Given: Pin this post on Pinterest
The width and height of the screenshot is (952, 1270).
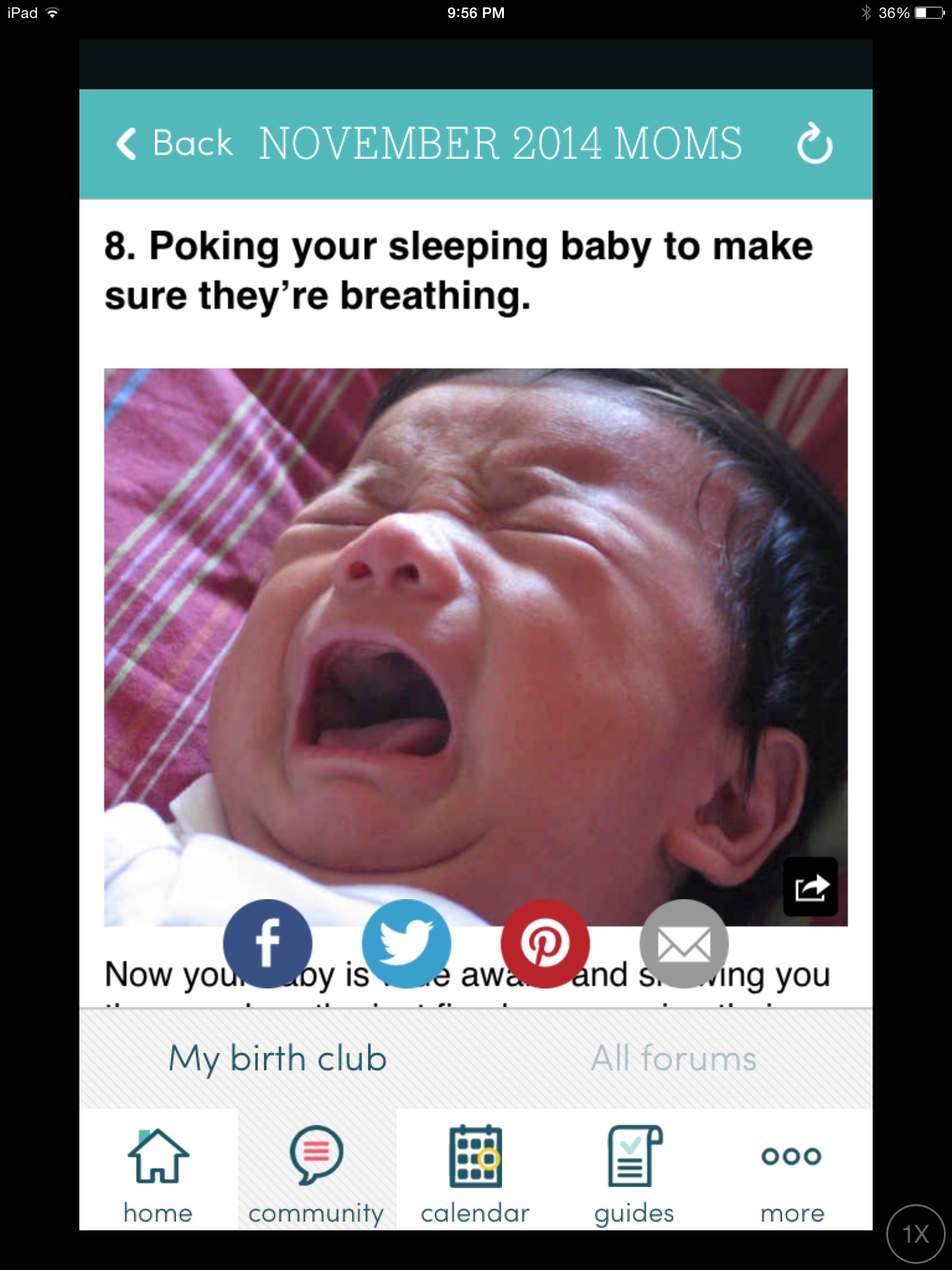Looking at the screenshot, I should (545, 943).
